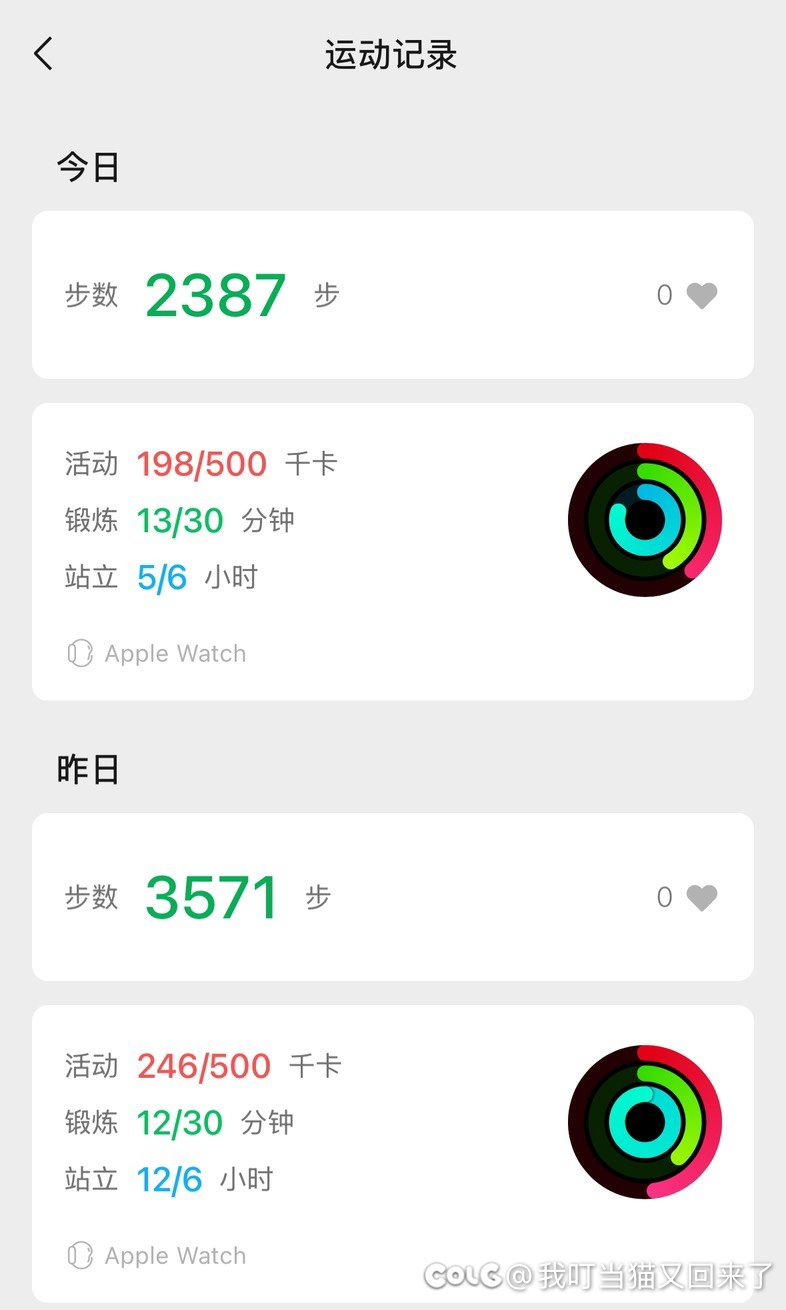Open today's 2387 steps card
The width and height of the screenshot is (786, 1310).
point(393,295)
